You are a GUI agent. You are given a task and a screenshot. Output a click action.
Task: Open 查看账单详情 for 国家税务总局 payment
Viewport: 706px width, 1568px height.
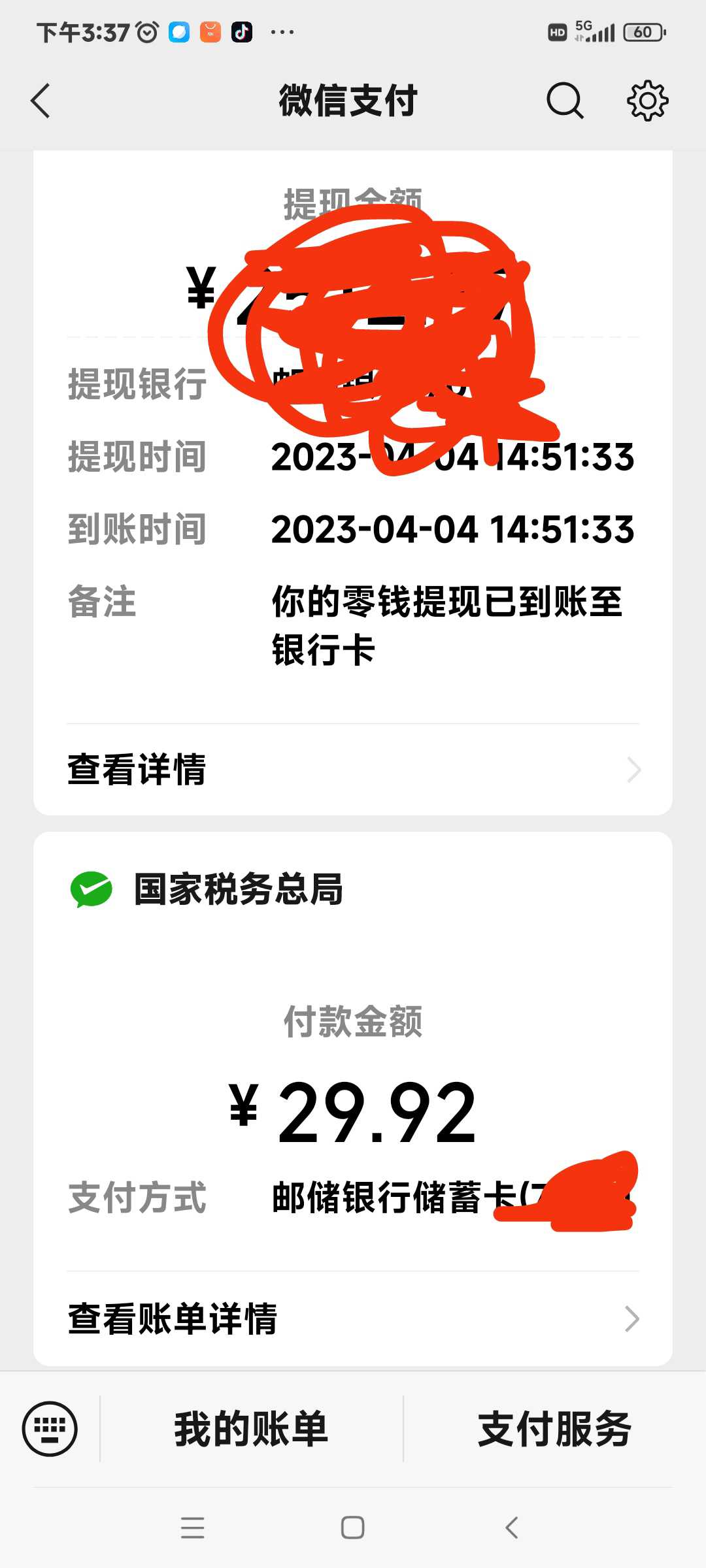[353, 1318]
